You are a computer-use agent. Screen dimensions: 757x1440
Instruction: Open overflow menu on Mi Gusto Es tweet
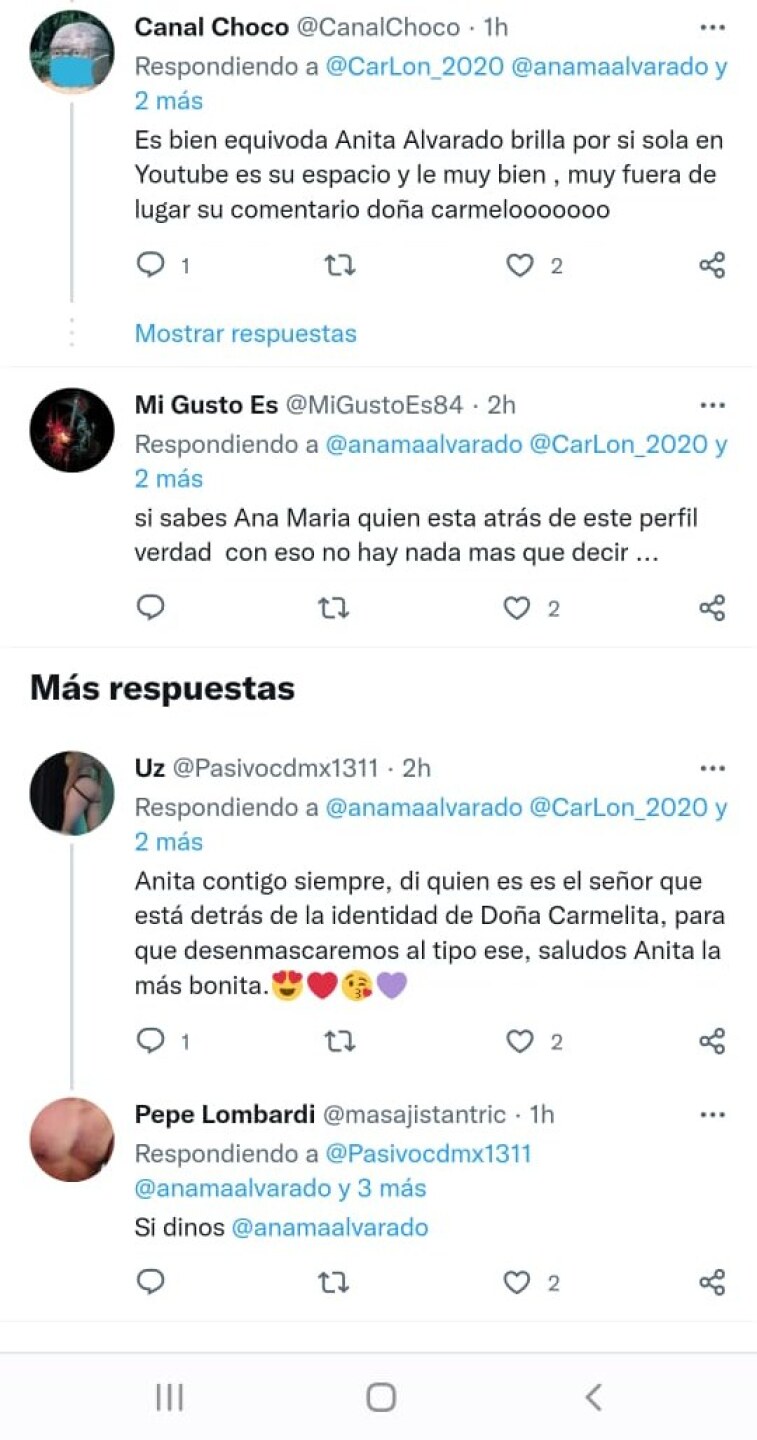[x=711, y=405]
